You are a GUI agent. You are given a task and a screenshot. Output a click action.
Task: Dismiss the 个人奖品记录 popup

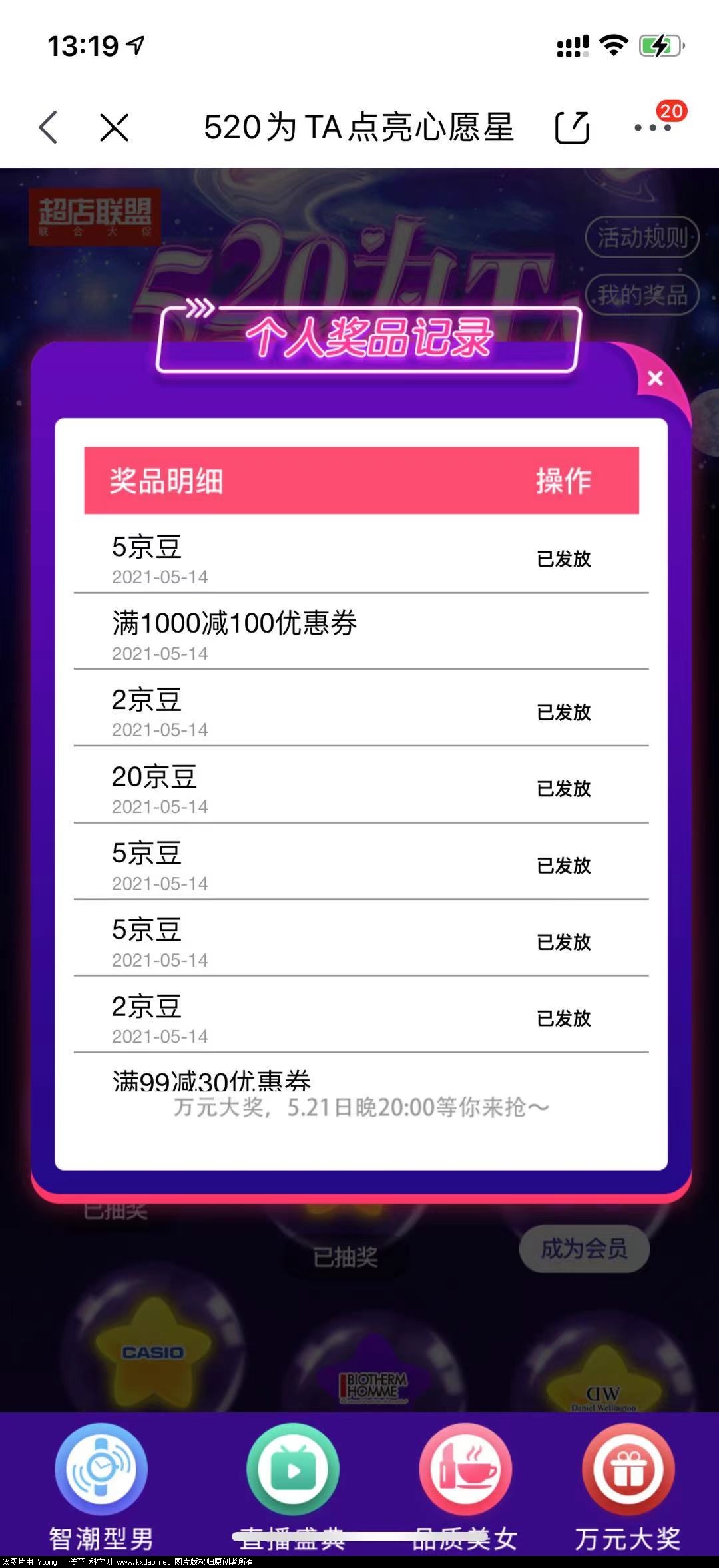655,378
